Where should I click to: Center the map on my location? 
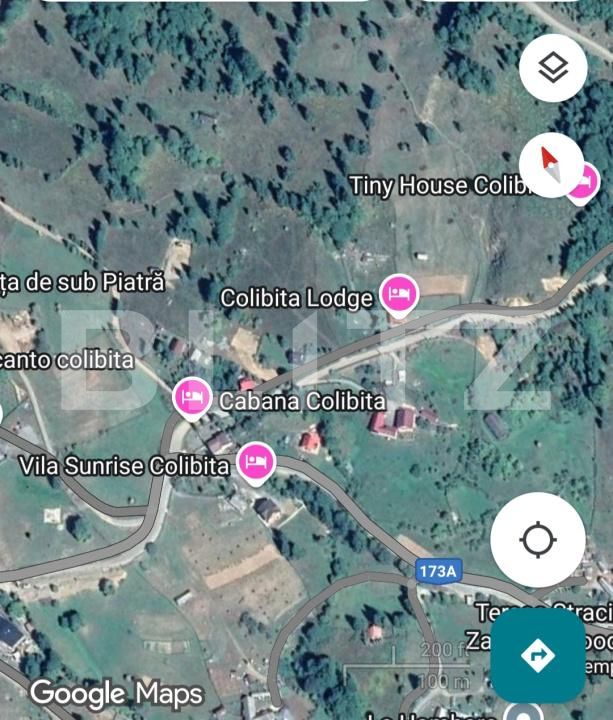538,540
